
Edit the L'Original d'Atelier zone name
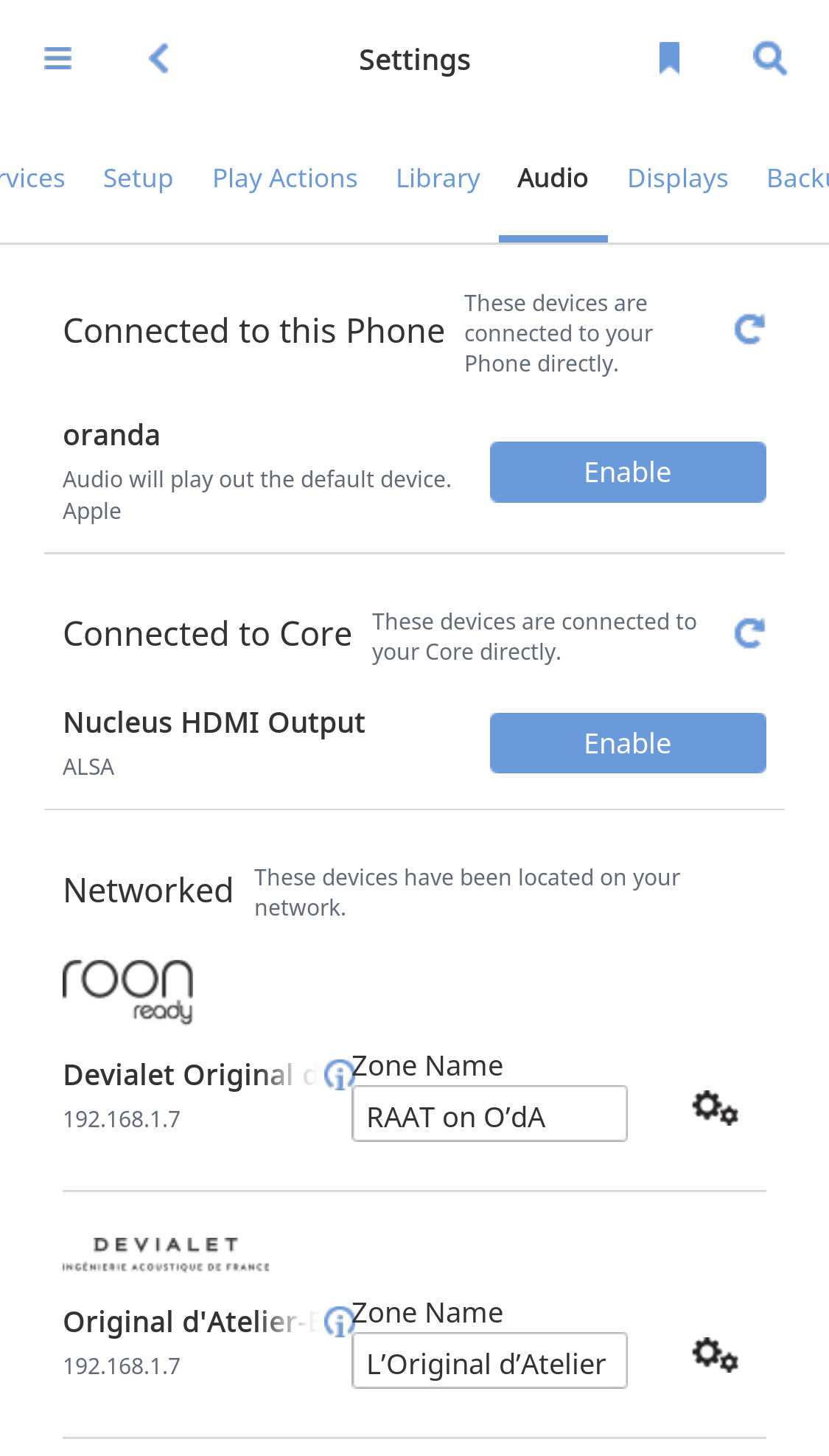coord(489,1360)
